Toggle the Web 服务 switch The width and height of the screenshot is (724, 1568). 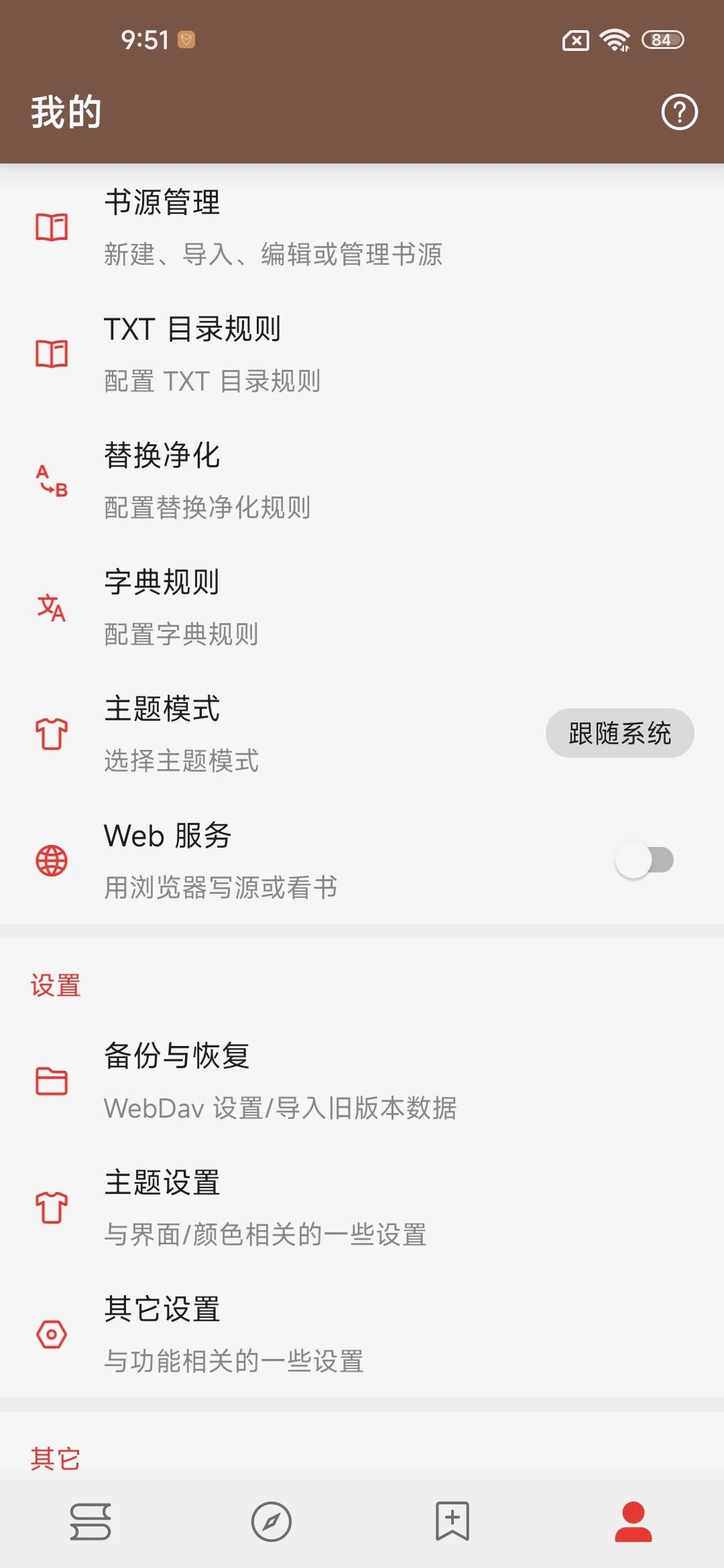click(x=644, y=860)
